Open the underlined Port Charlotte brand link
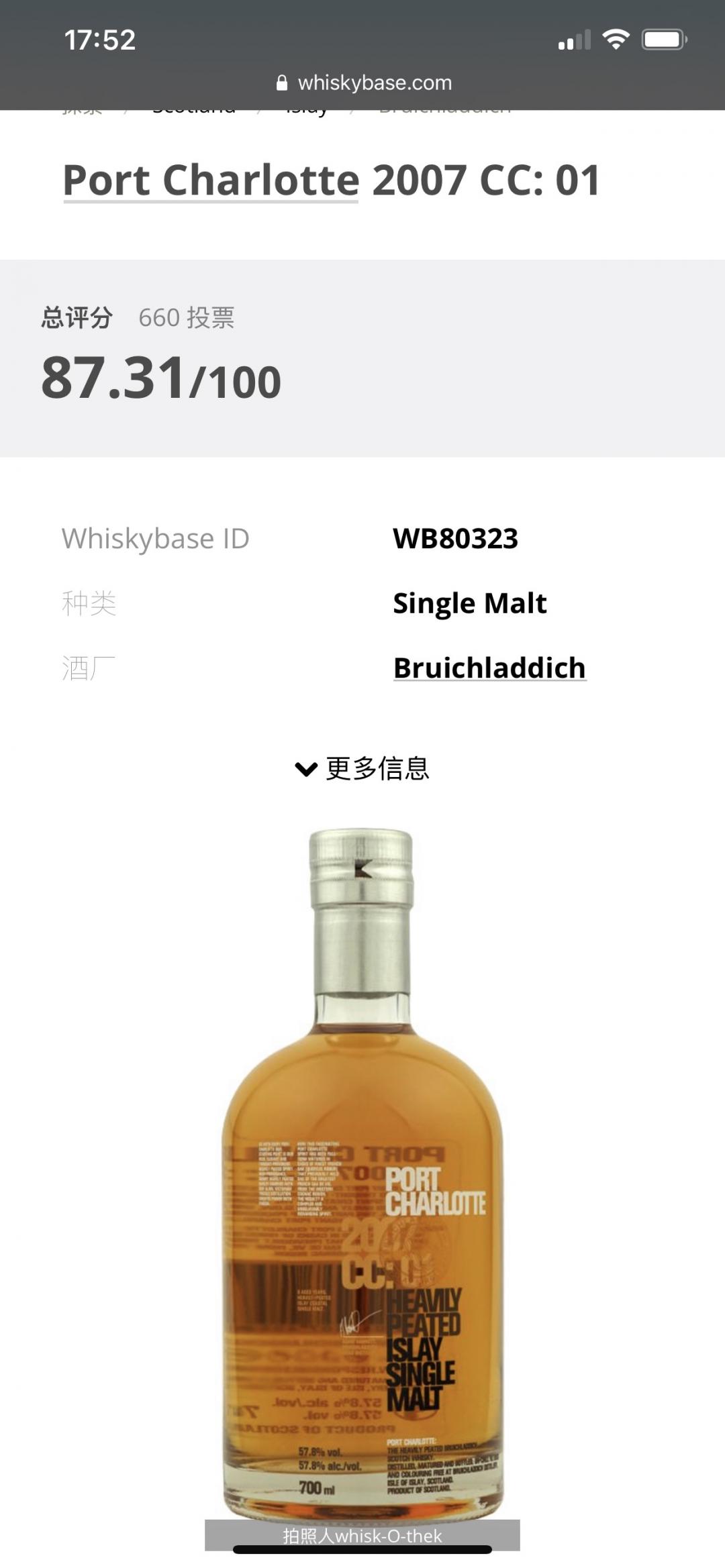This screenshot has height=1568, width=725. 211,180
